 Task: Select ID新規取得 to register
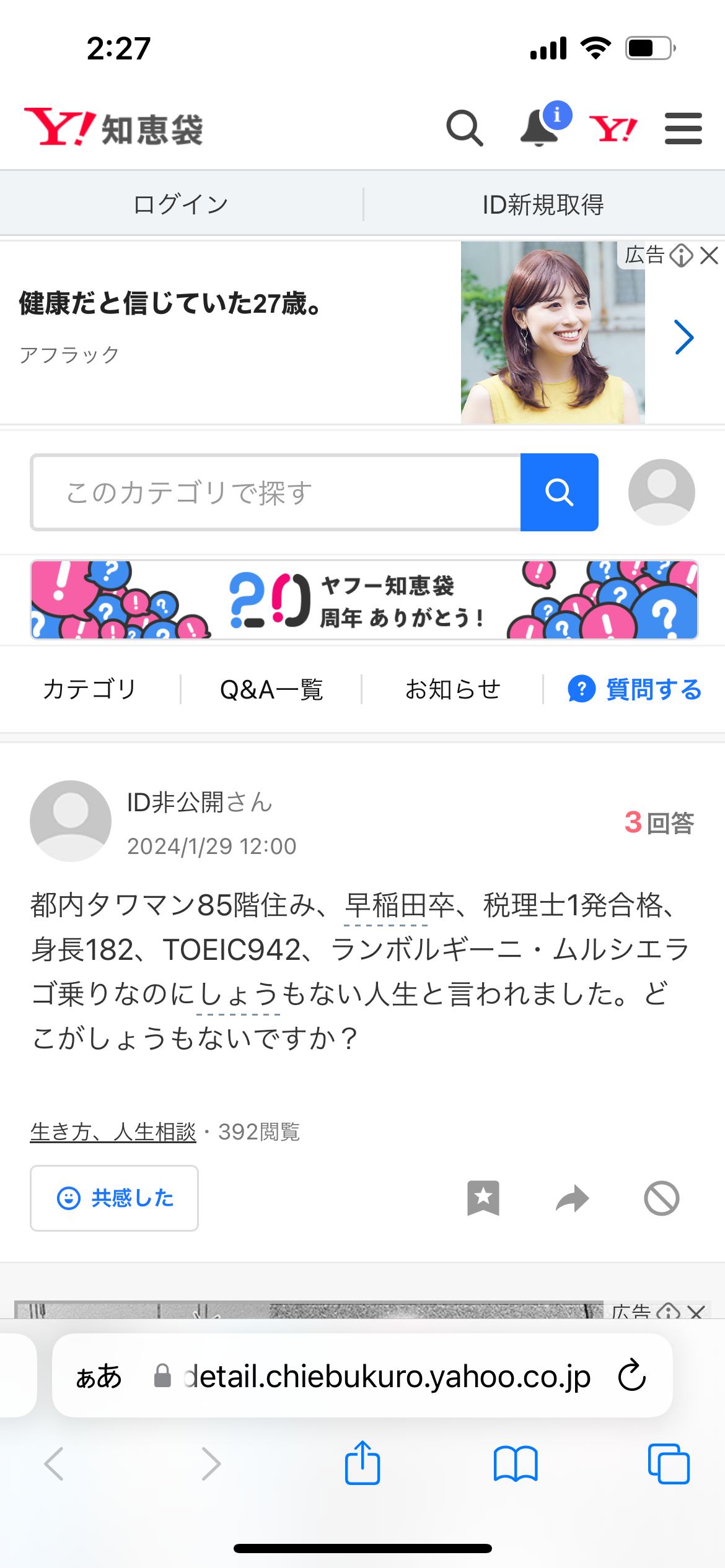543,204
